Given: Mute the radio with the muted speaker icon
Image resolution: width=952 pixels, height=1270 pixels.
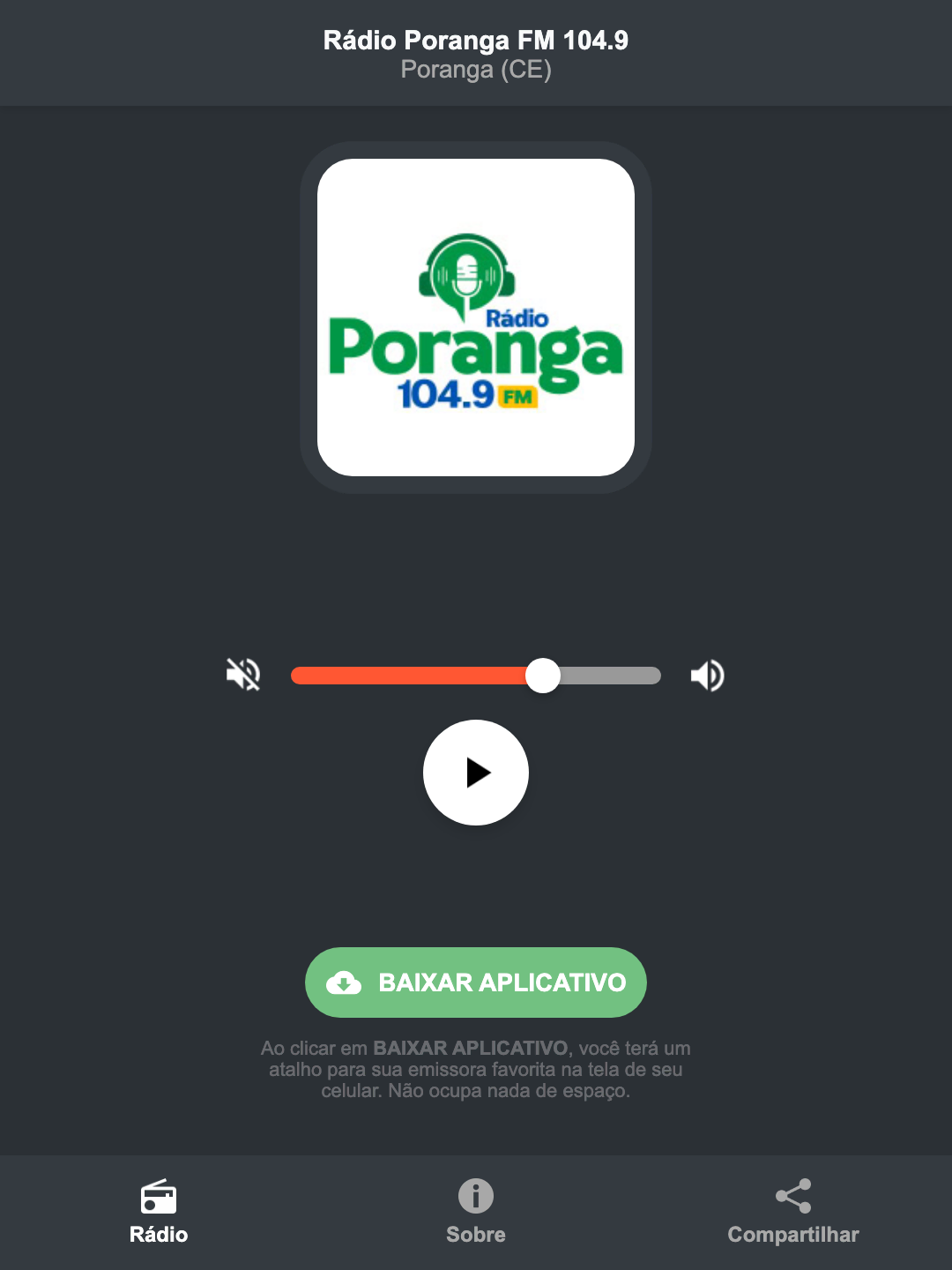Looking at the screenshot, I should [x=243, y=675].
